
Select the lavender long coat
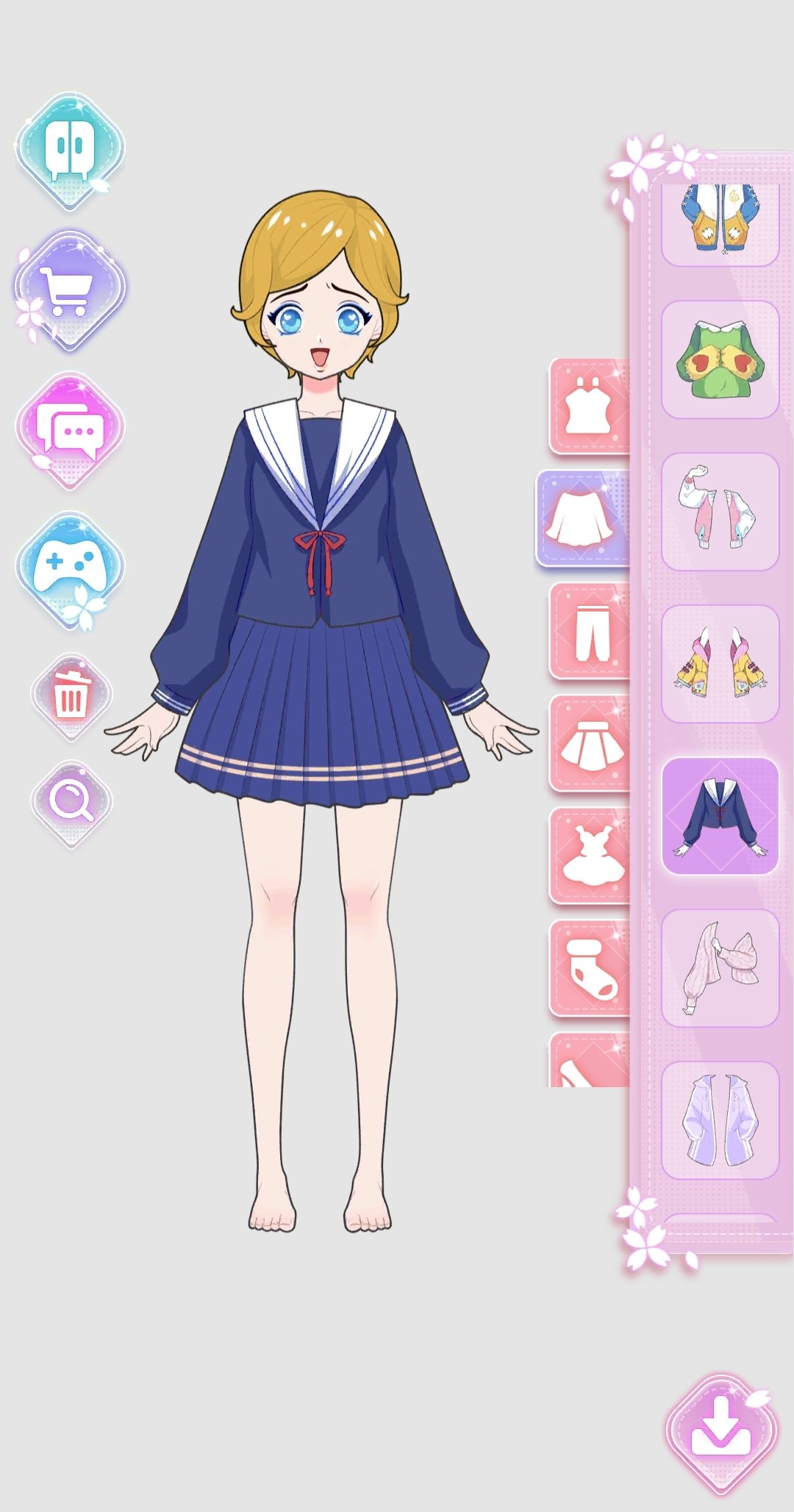720,1120
